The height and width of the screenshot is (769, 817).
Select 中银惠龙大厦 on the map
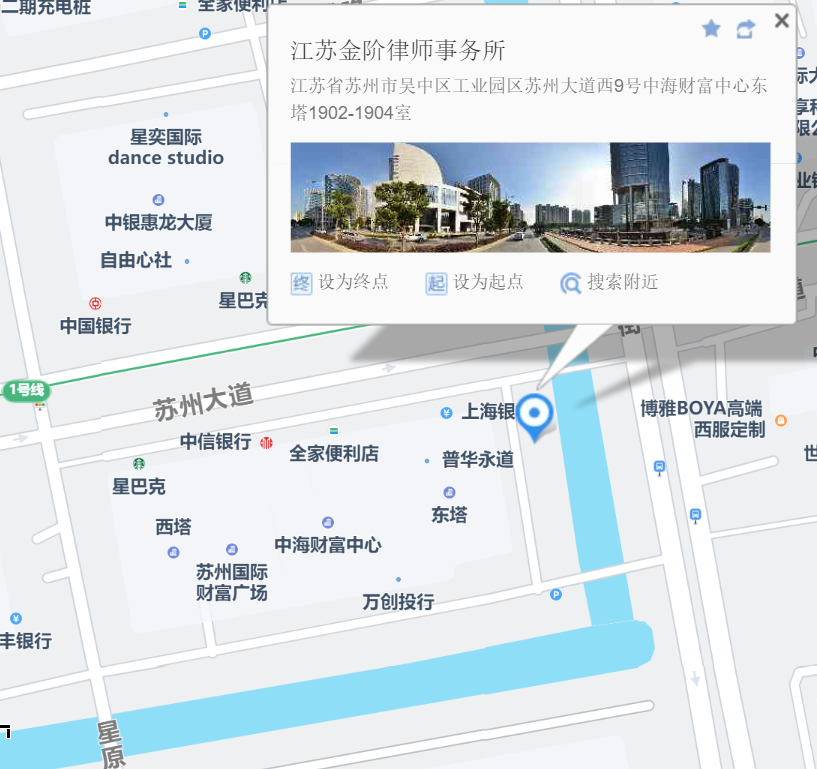tap(159, 222)
